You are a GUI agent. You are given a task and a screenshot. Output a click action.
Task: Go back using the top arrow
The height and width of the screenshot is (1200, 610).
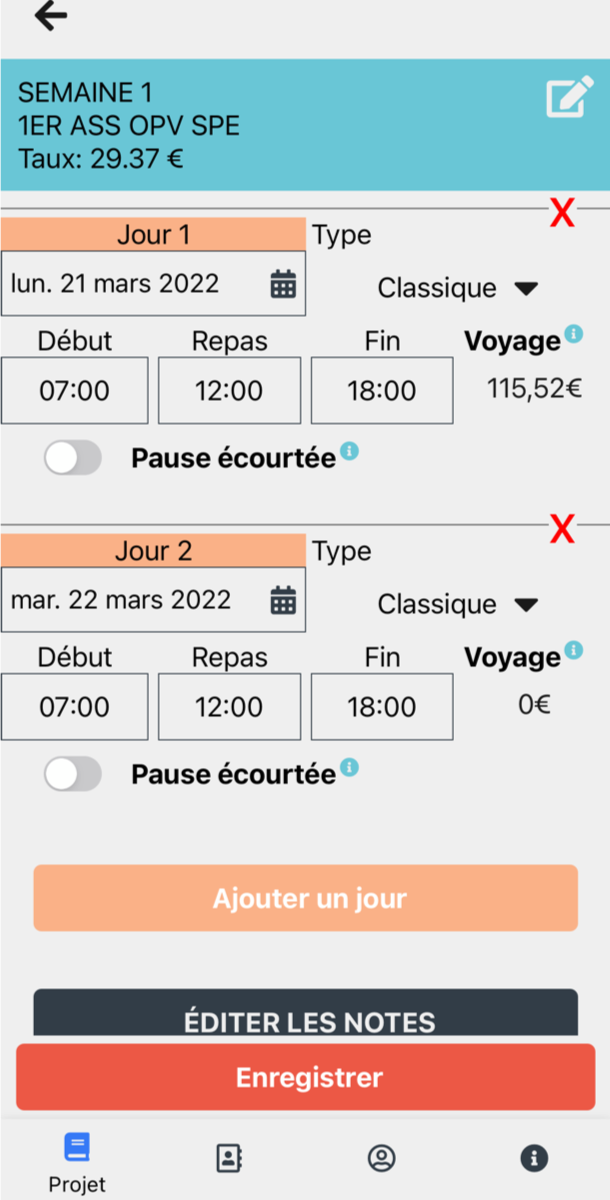coord(50,16)
